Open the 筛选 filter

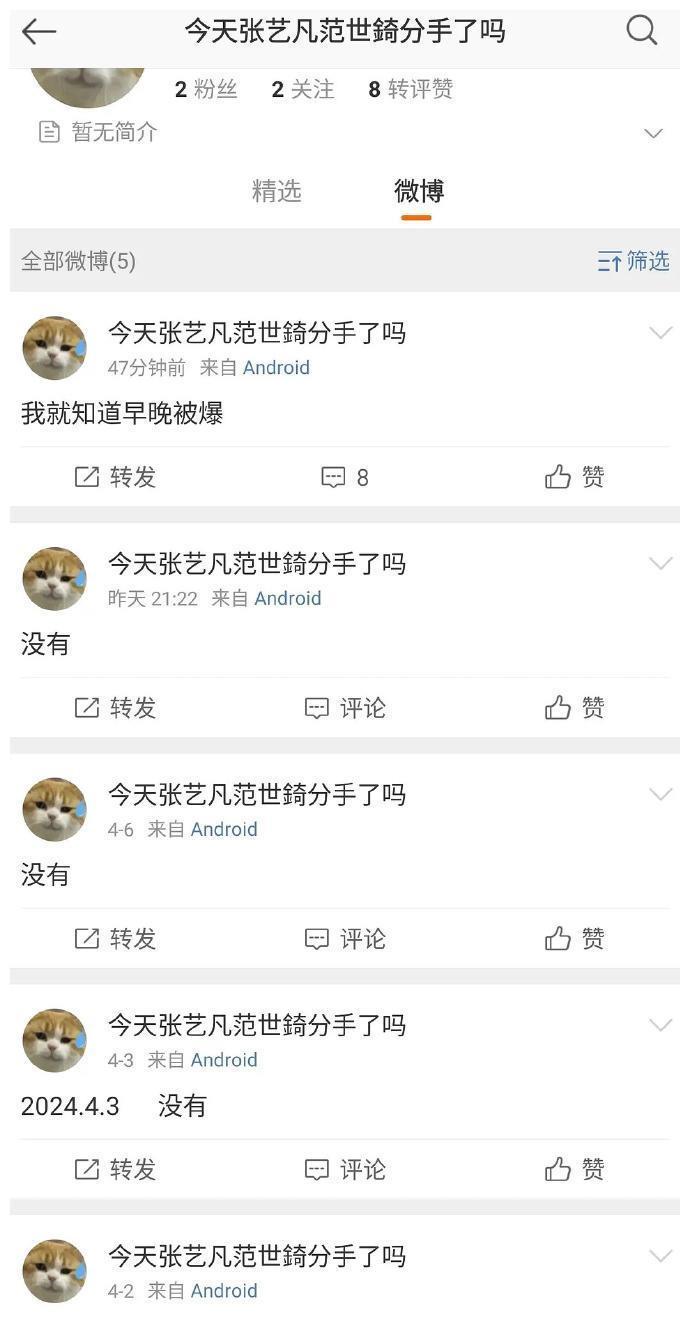(633, 261)
